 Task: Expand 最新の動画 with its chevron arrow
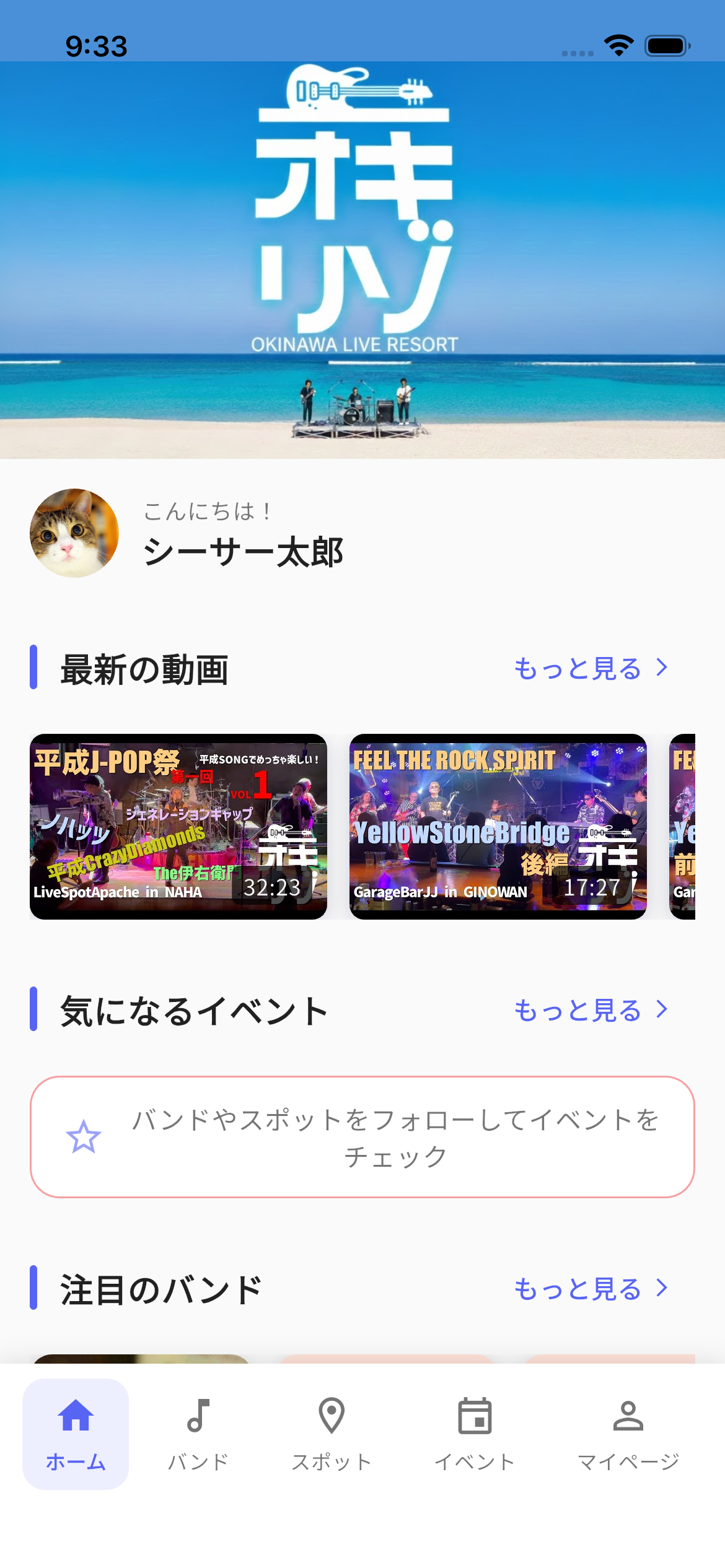[x=661, y=667]
